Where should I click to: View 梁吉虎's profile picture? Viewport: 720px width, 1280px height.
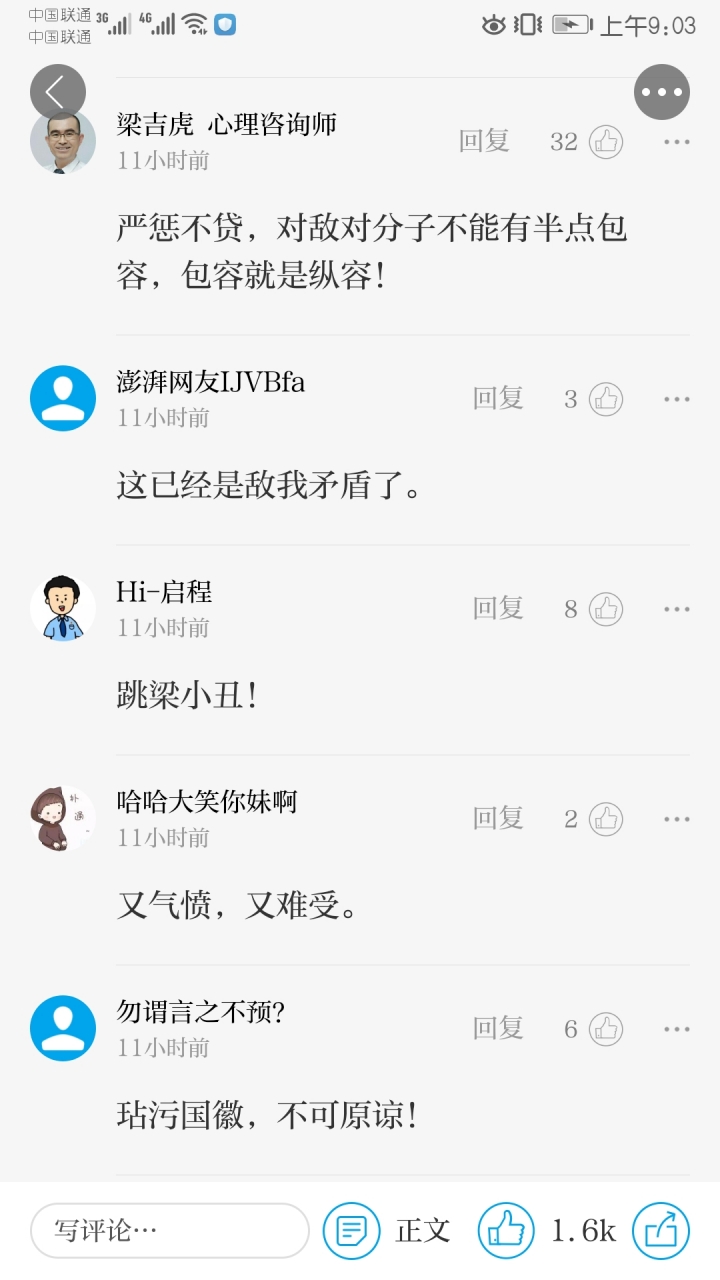[63, 142]
